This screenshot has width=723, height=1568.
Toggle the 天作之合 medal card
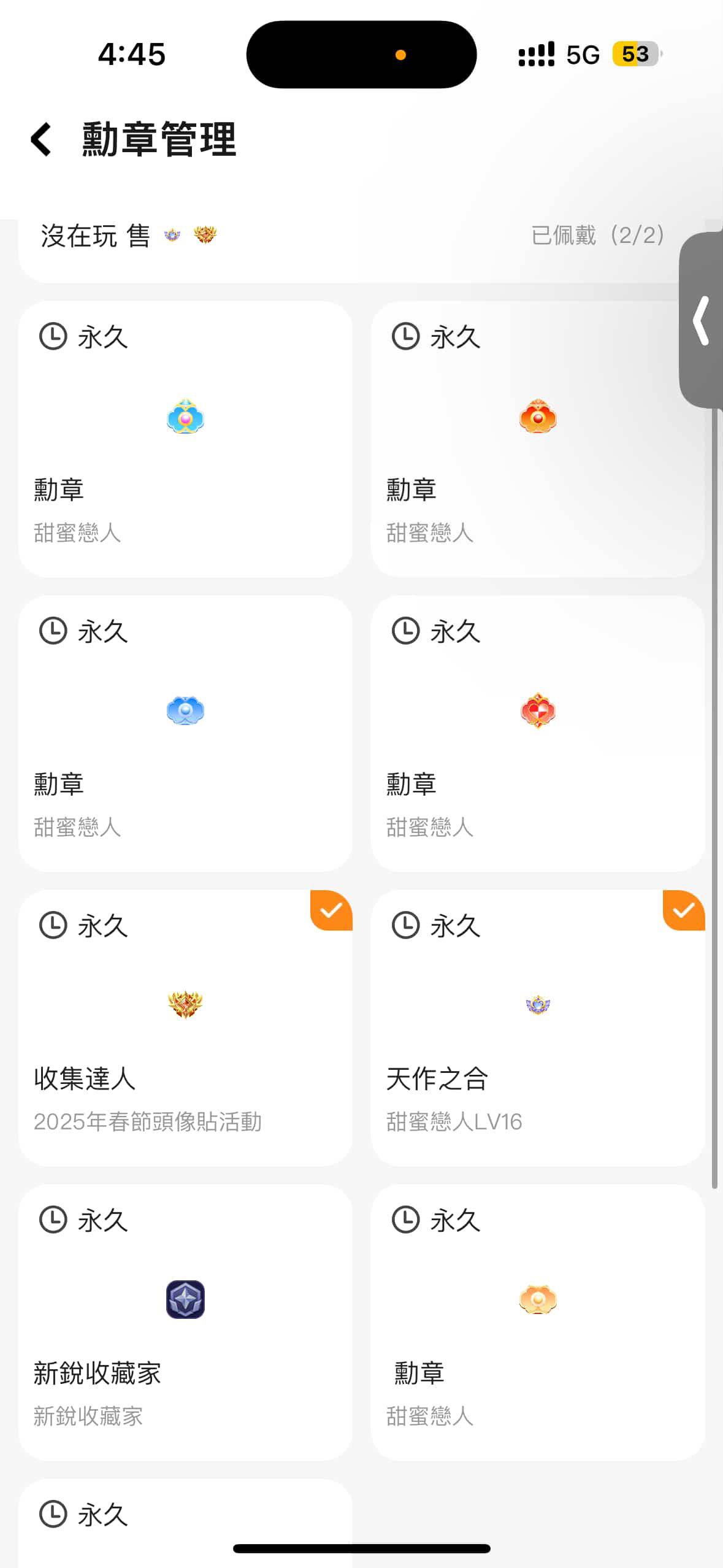[538, 1028]
